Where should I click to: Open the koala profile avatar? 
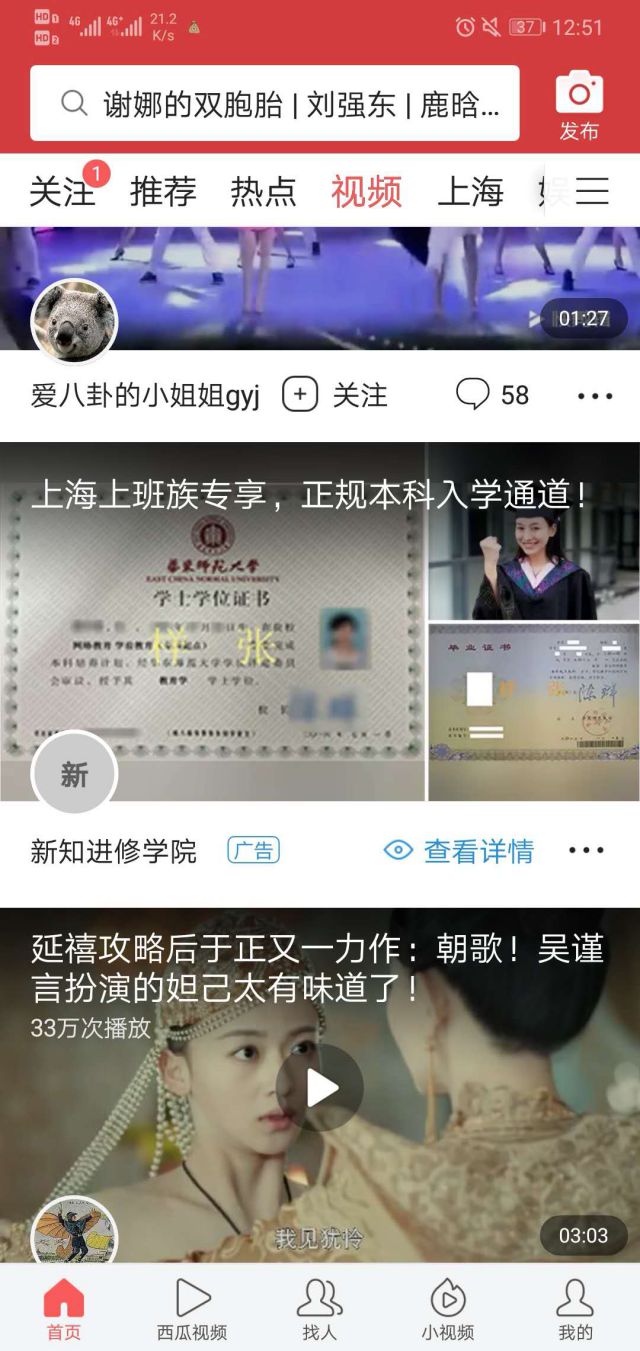pos(75,321)
